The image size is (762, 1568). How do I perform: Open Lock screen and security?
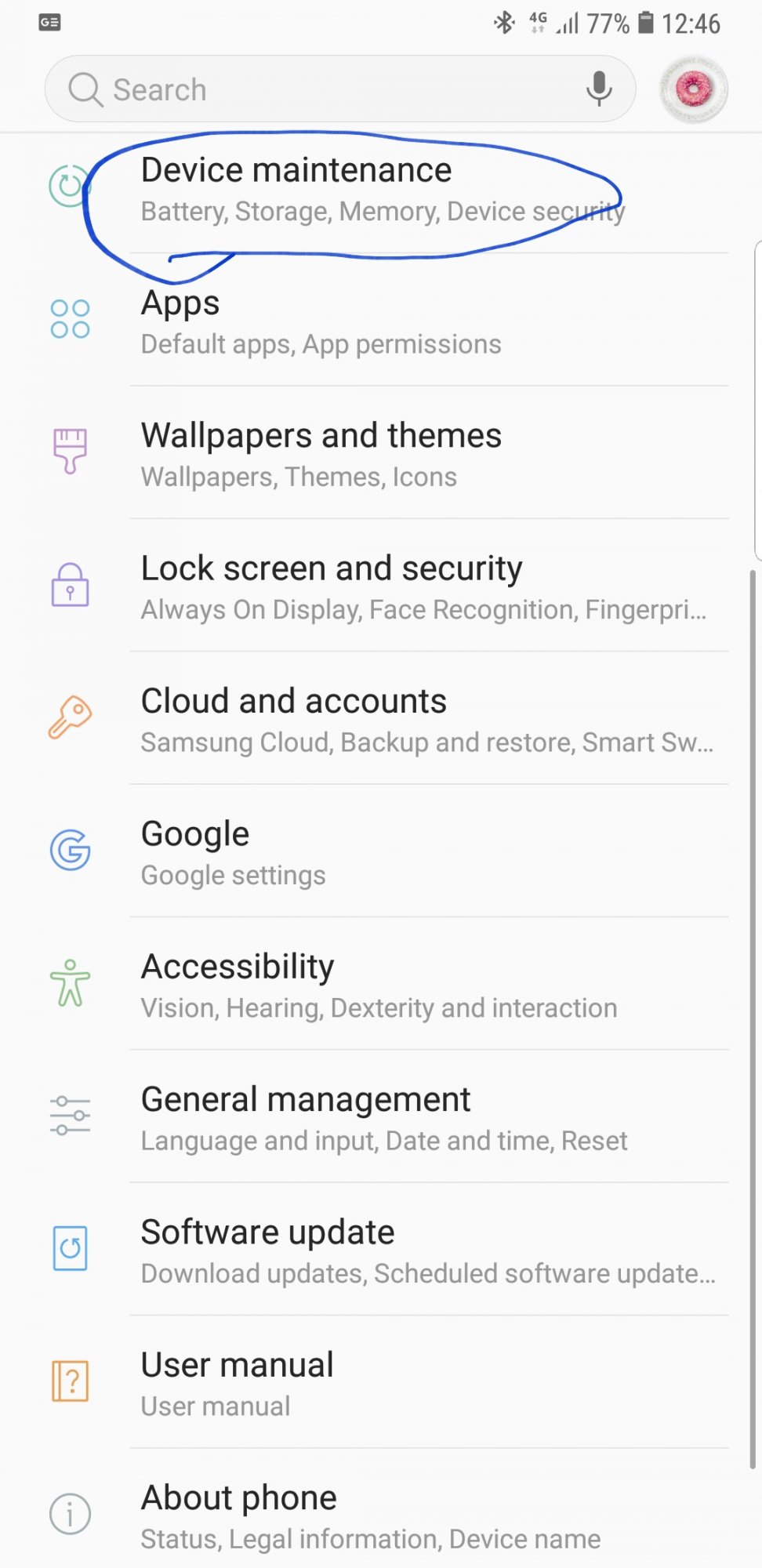[x=381, y=586]
